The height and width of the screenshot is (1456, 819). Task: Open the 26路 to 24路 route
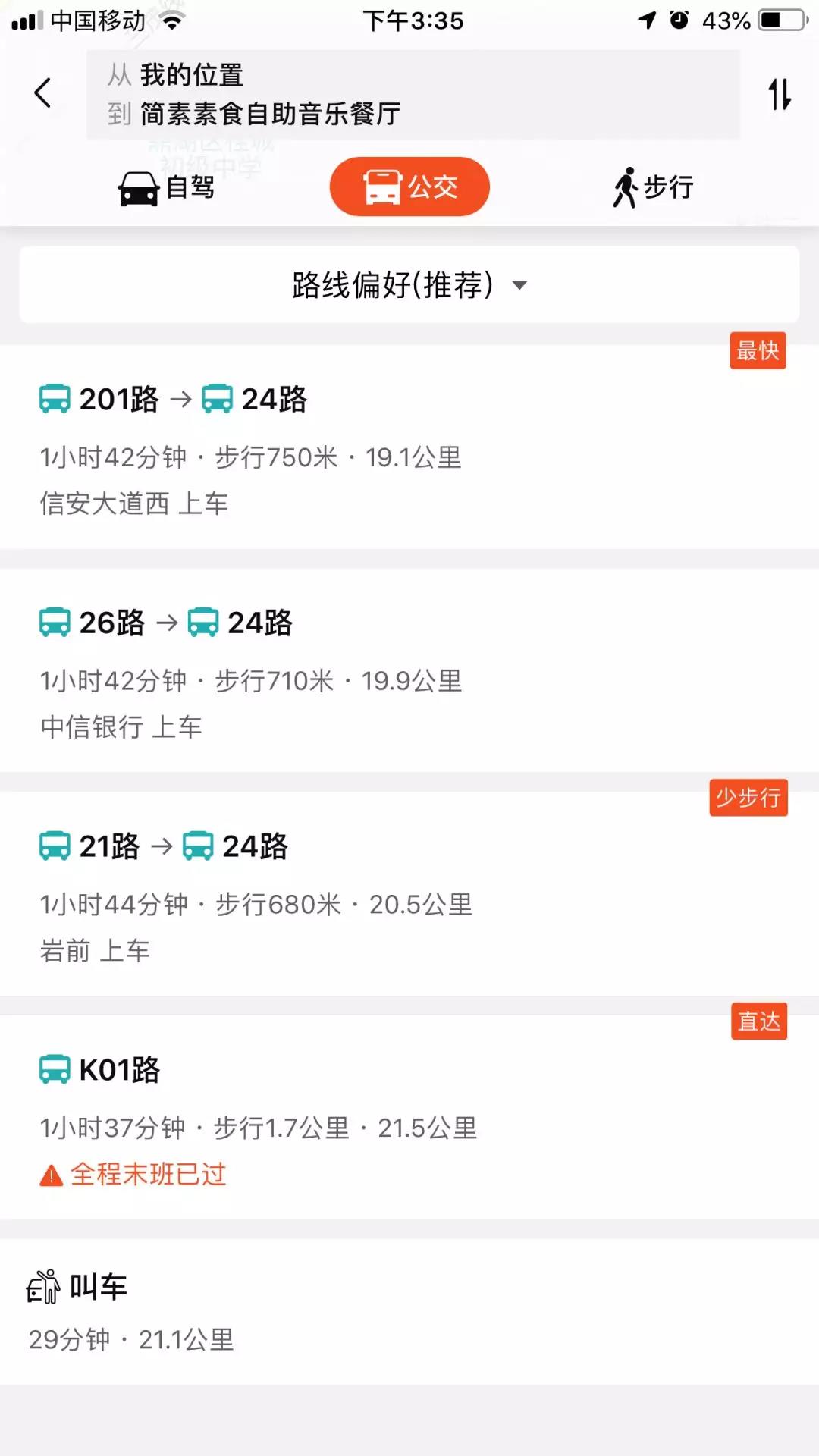[x=409, y=670]
